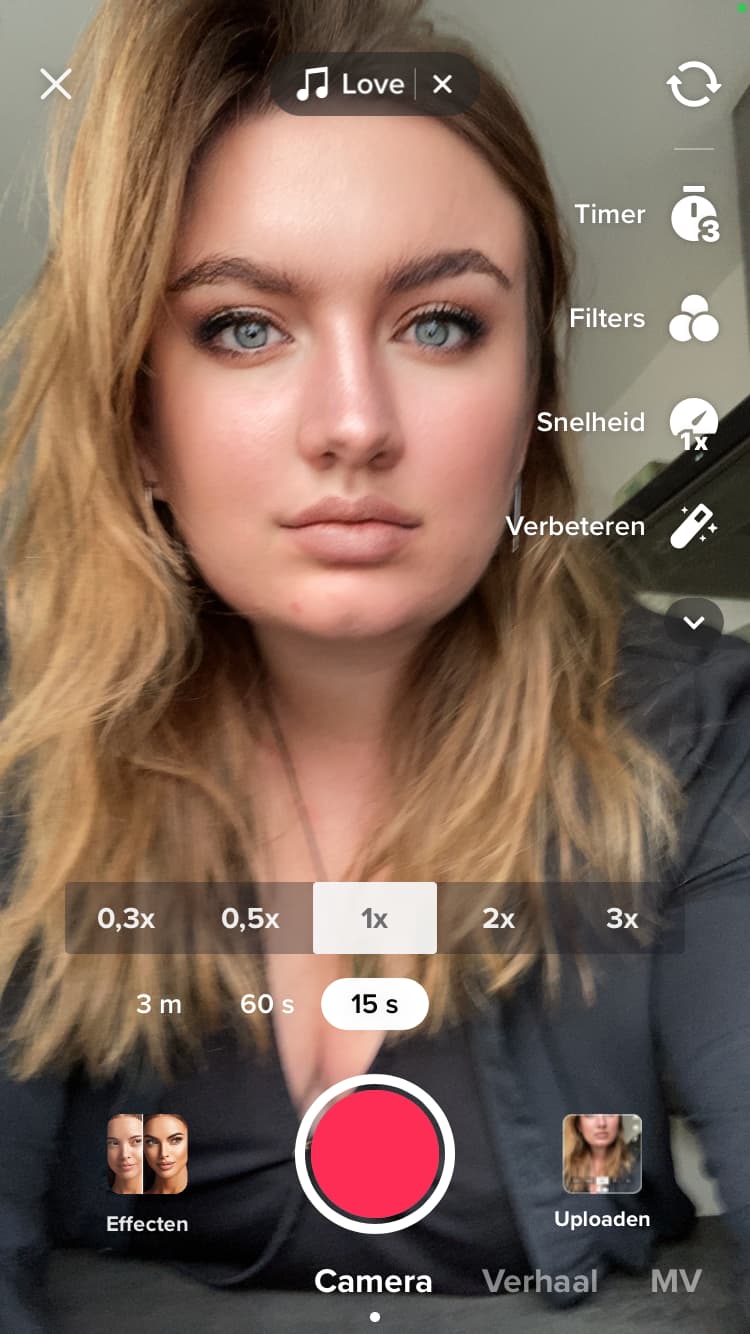Start recording with the red button
This screenshot has width=750, height=1334.
click(x=375, y=1154)
